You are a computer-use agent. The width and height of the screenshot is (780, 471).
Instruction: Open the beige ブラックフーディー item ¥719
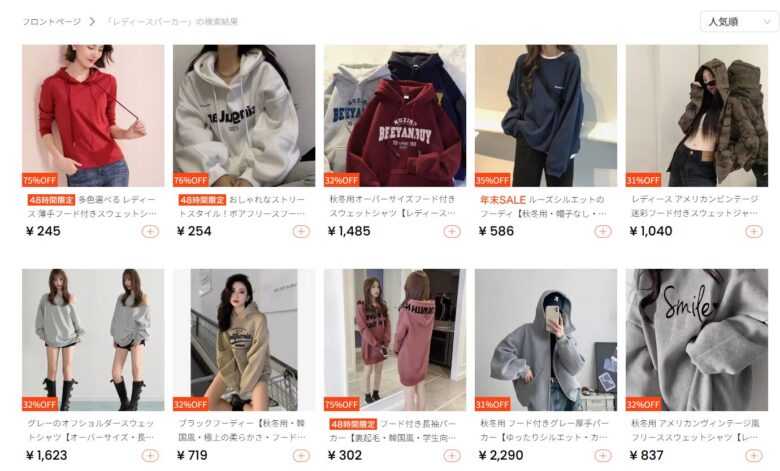click(x=243, y=339)
